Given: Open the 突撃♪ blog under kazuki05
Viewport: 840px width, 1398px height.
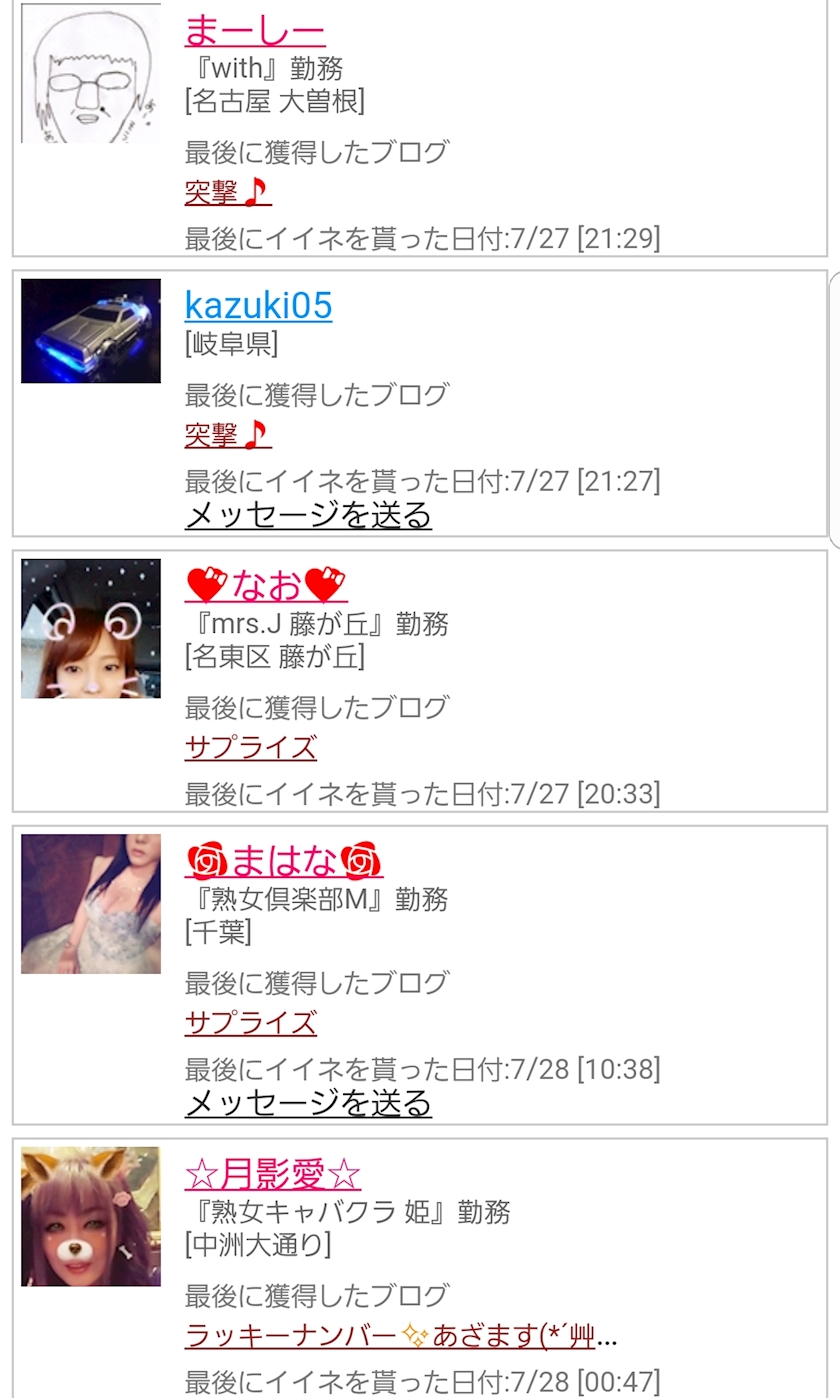Looking at the screenshot, I should (x=228, y=435).
